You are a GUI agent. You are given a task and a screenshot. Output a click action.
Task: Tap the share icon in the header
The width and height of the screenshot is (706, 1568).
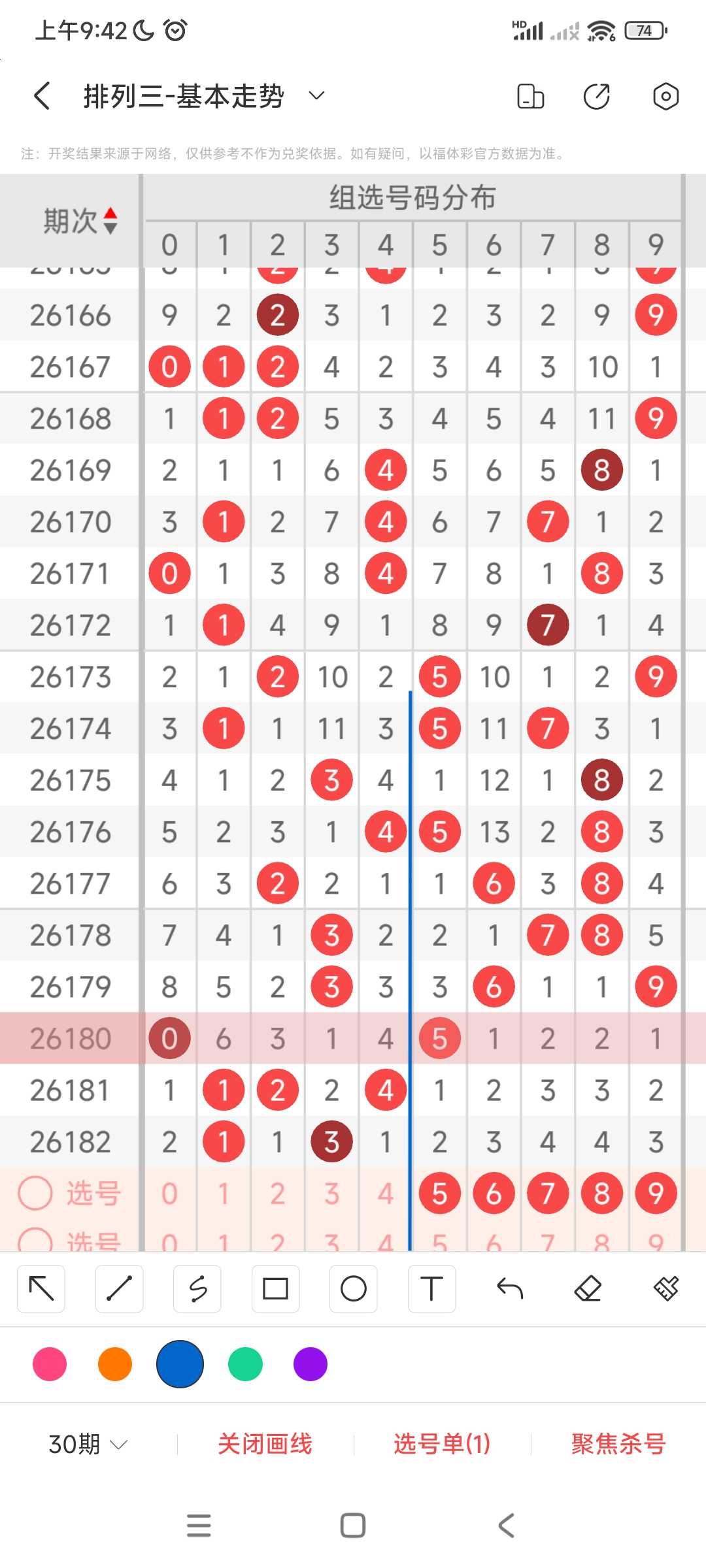(596, 96)
